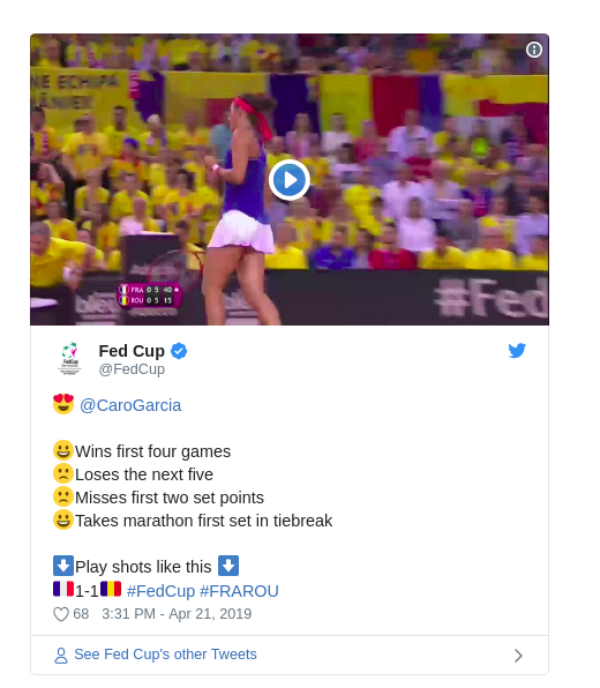
Task: Open the video info icon
Action: click(x=534, y=49)
